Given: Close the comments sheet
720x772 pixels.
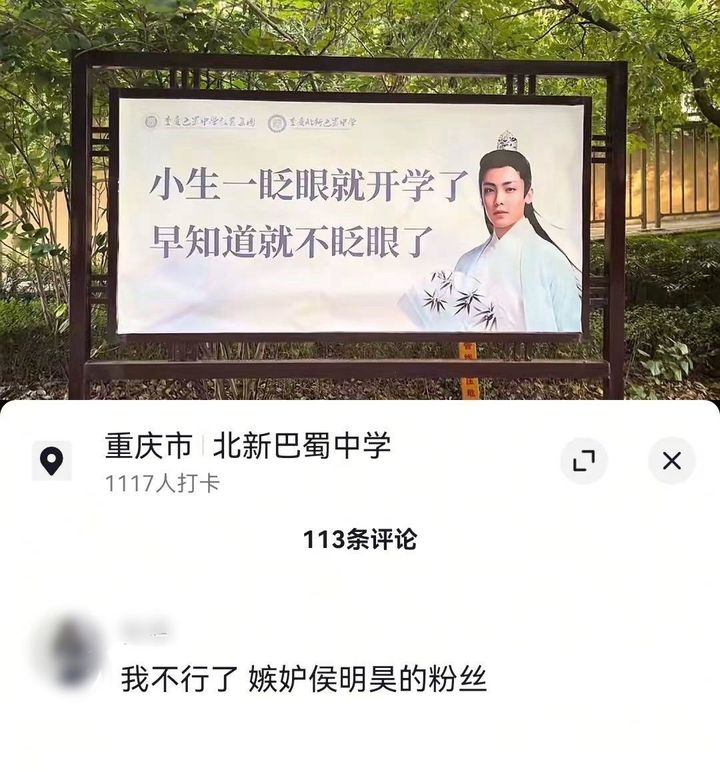Looking at the screenshot, I should pyautogui.click(x=671, y=460).
